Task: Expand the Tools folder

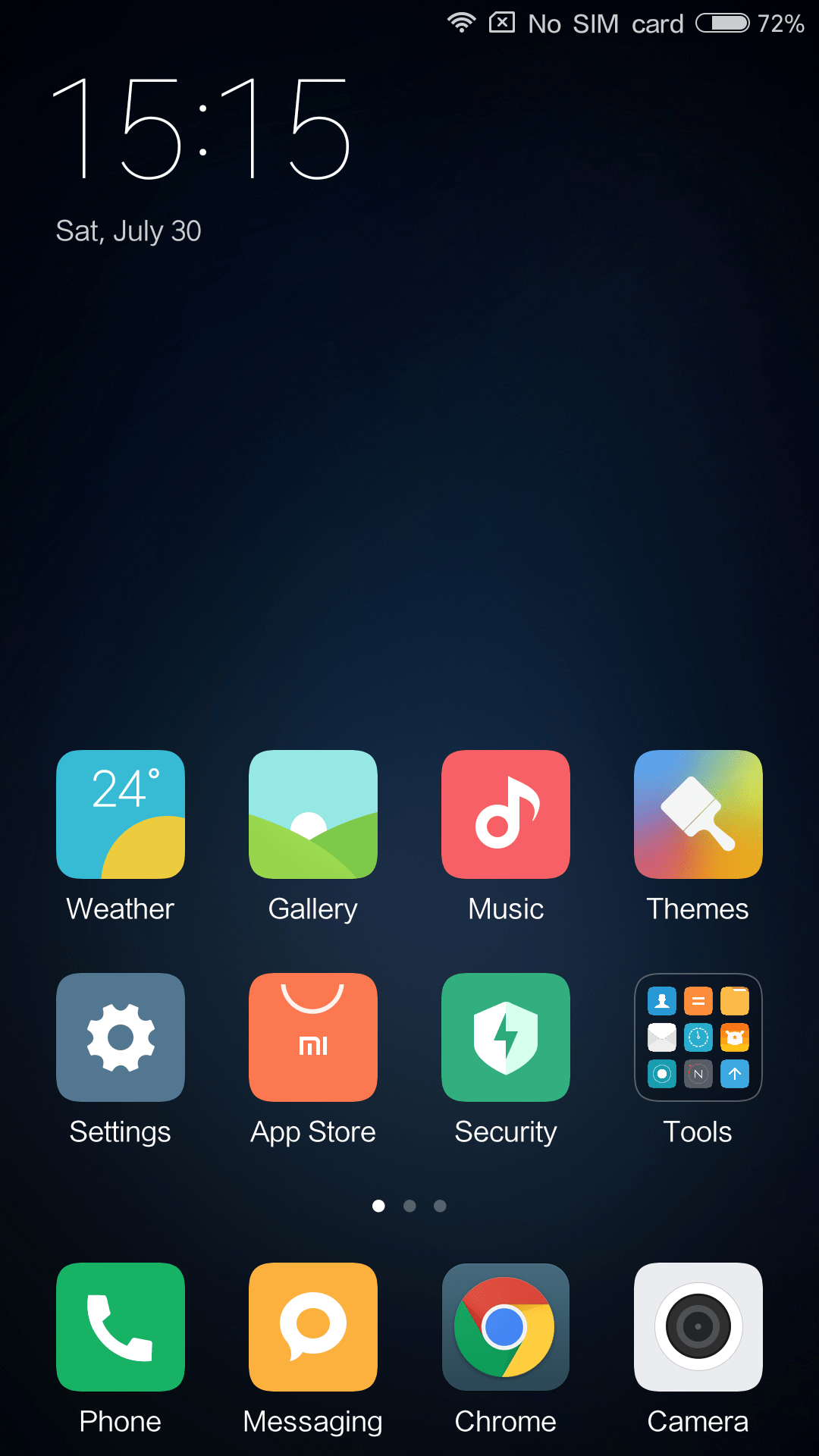Action: (698, 1037)
